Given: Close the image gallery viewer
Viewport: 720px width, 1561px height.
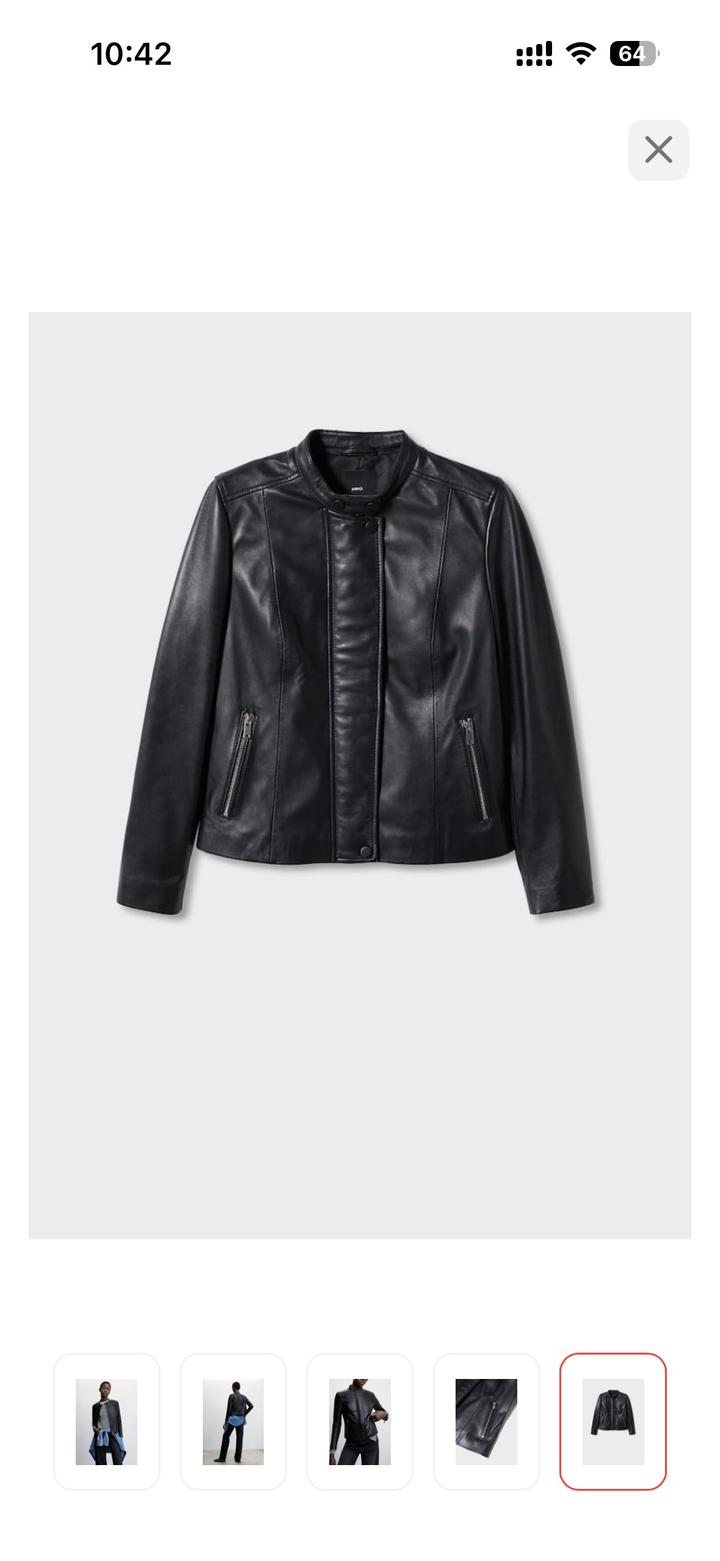Looking at the screenshot, I should (x=658, y=150).
